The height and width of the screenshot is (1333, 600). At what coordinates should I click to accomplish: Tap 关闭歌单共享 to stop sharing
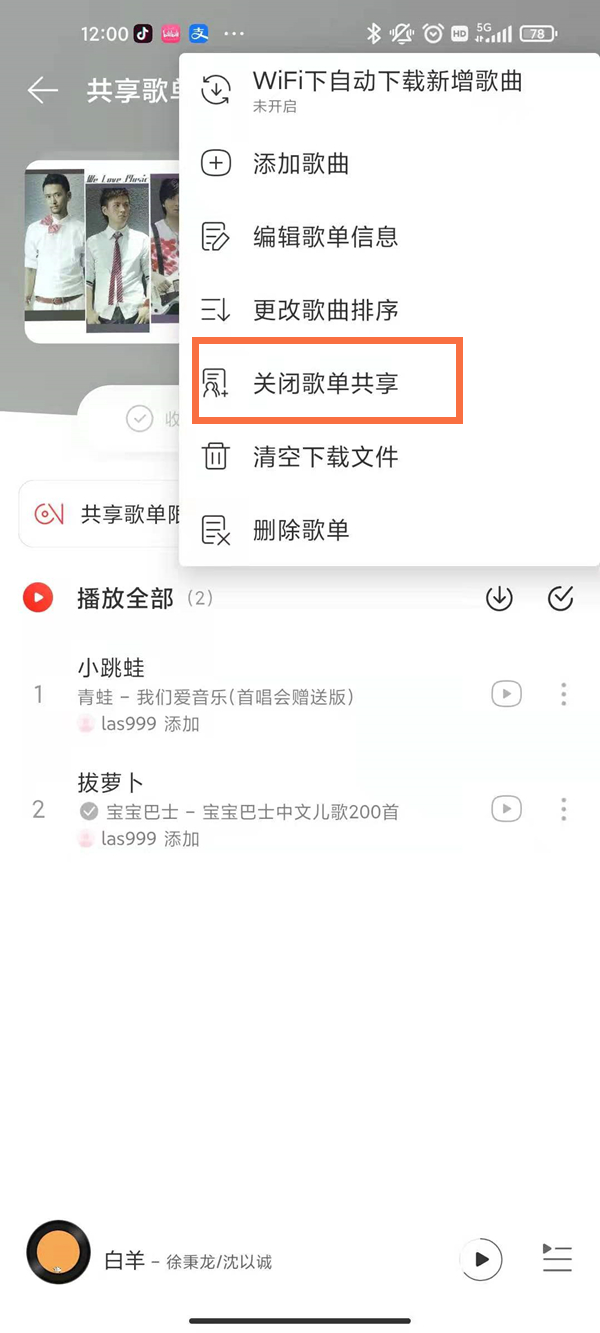[x=326, y=383]
